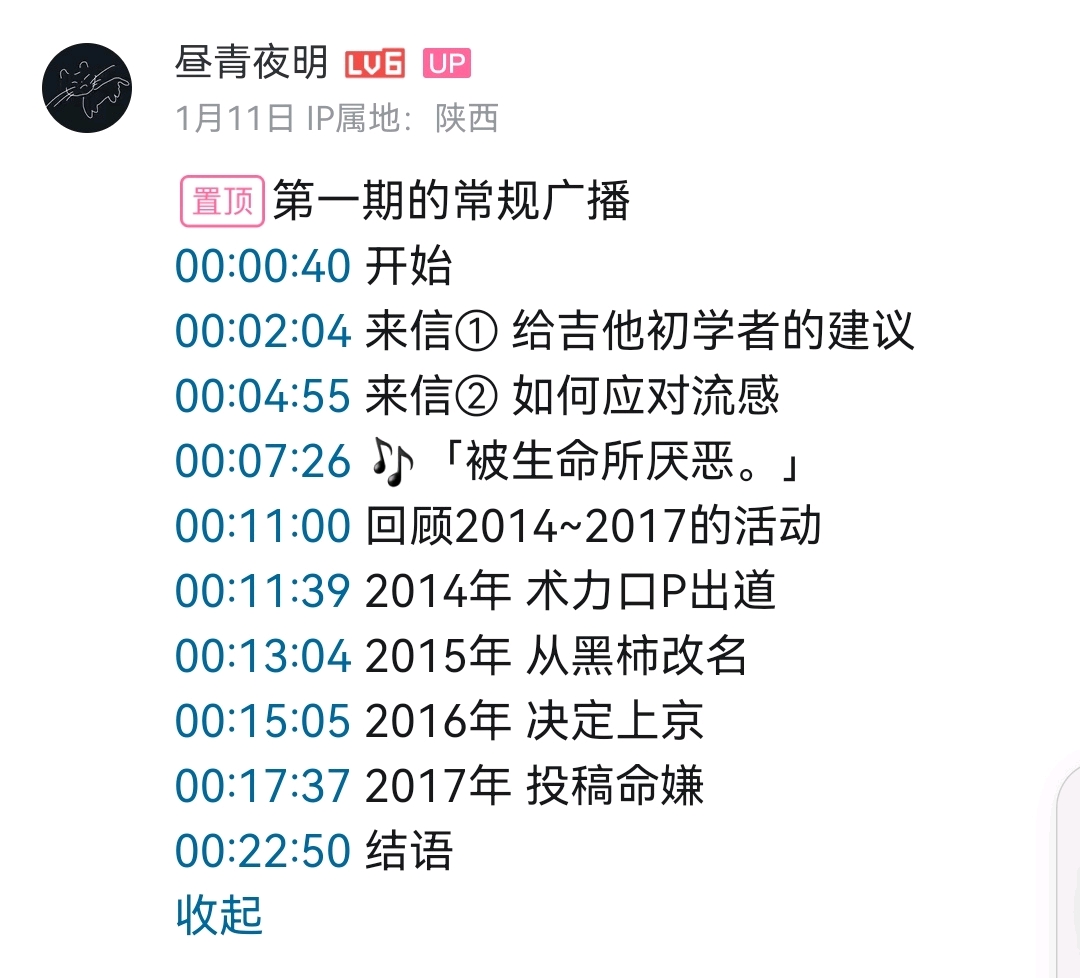Viewport: 1080px width, 978px height.
Task: Open 昼青夜明's profile avatar
Action: 87,88
